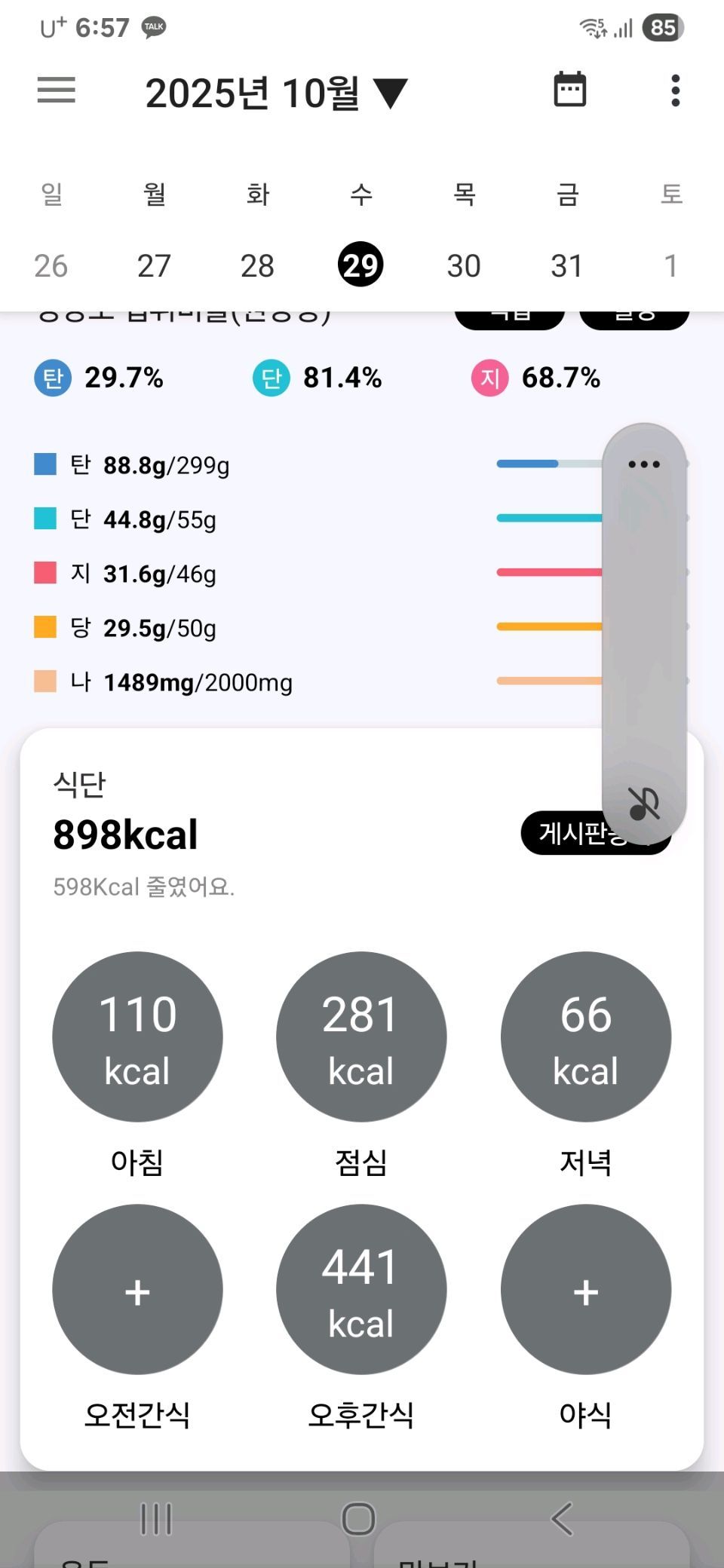Add a meal to 오전간식
Screen dimensions: 724x1568
coord(137,1289)
